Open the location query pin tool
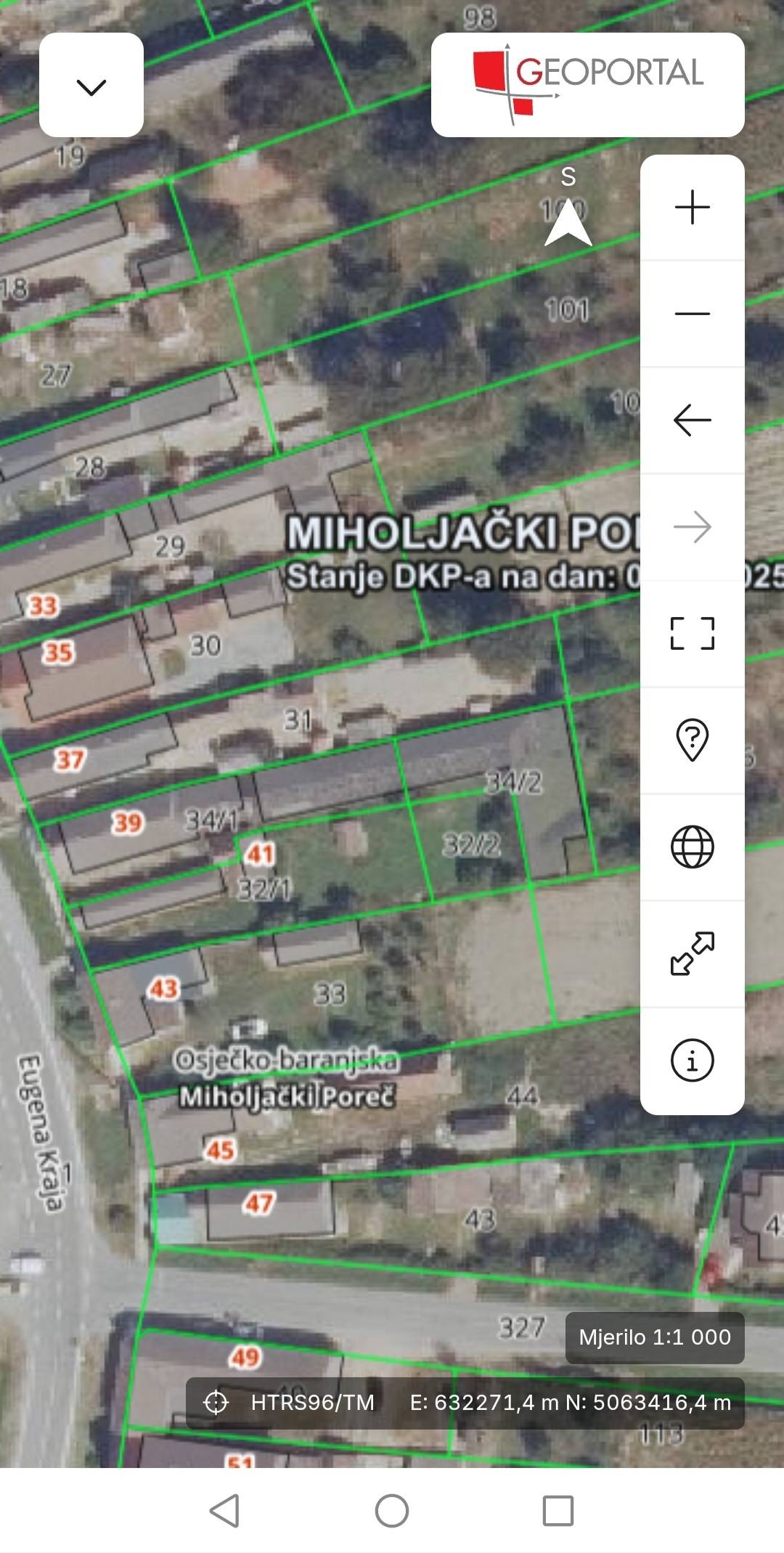The height and width of the screenshot is (1553, 784). click(692, 740)
